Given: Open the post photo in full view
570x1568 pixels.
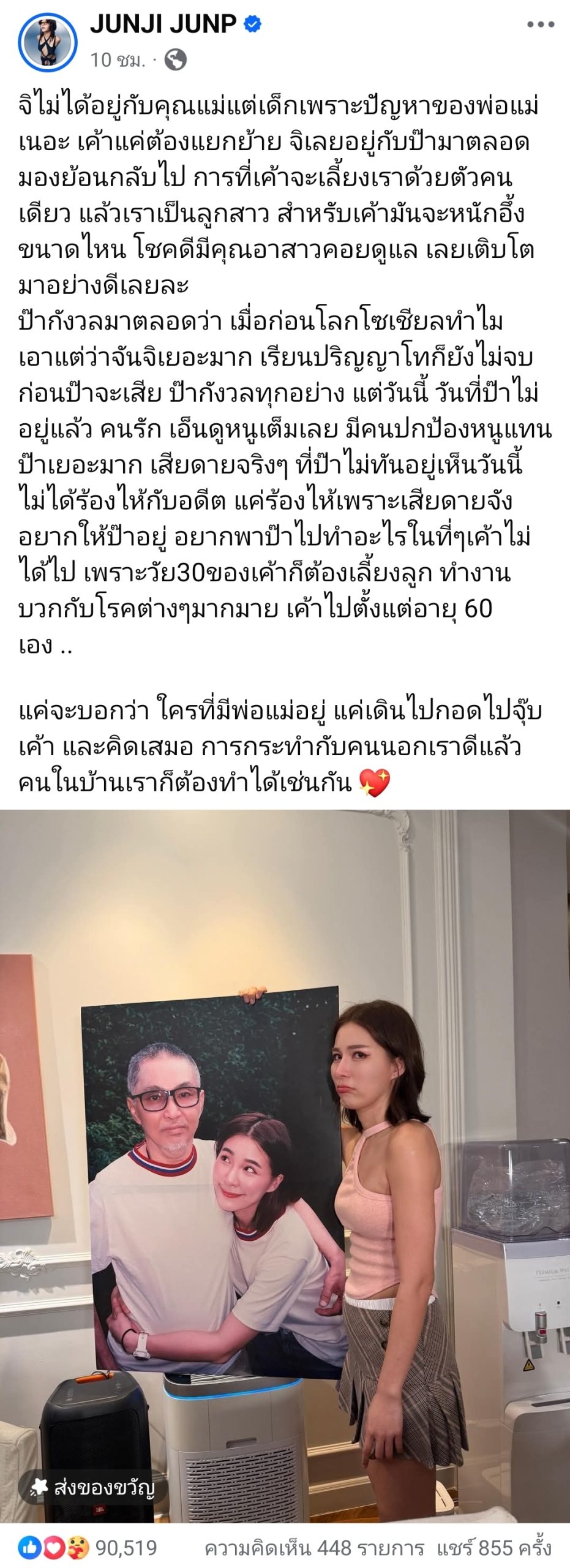Looking at the screenshot, I should pos(285,1164).
